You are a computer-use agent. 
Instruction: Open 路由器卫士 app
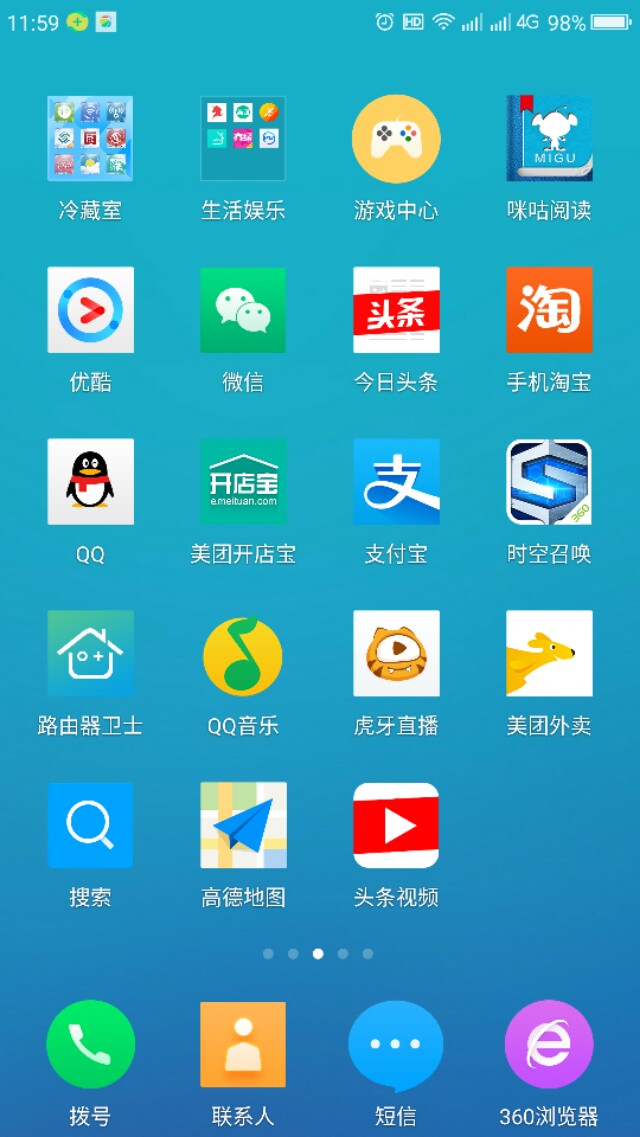pyautogui.click(x=90, y=654)
